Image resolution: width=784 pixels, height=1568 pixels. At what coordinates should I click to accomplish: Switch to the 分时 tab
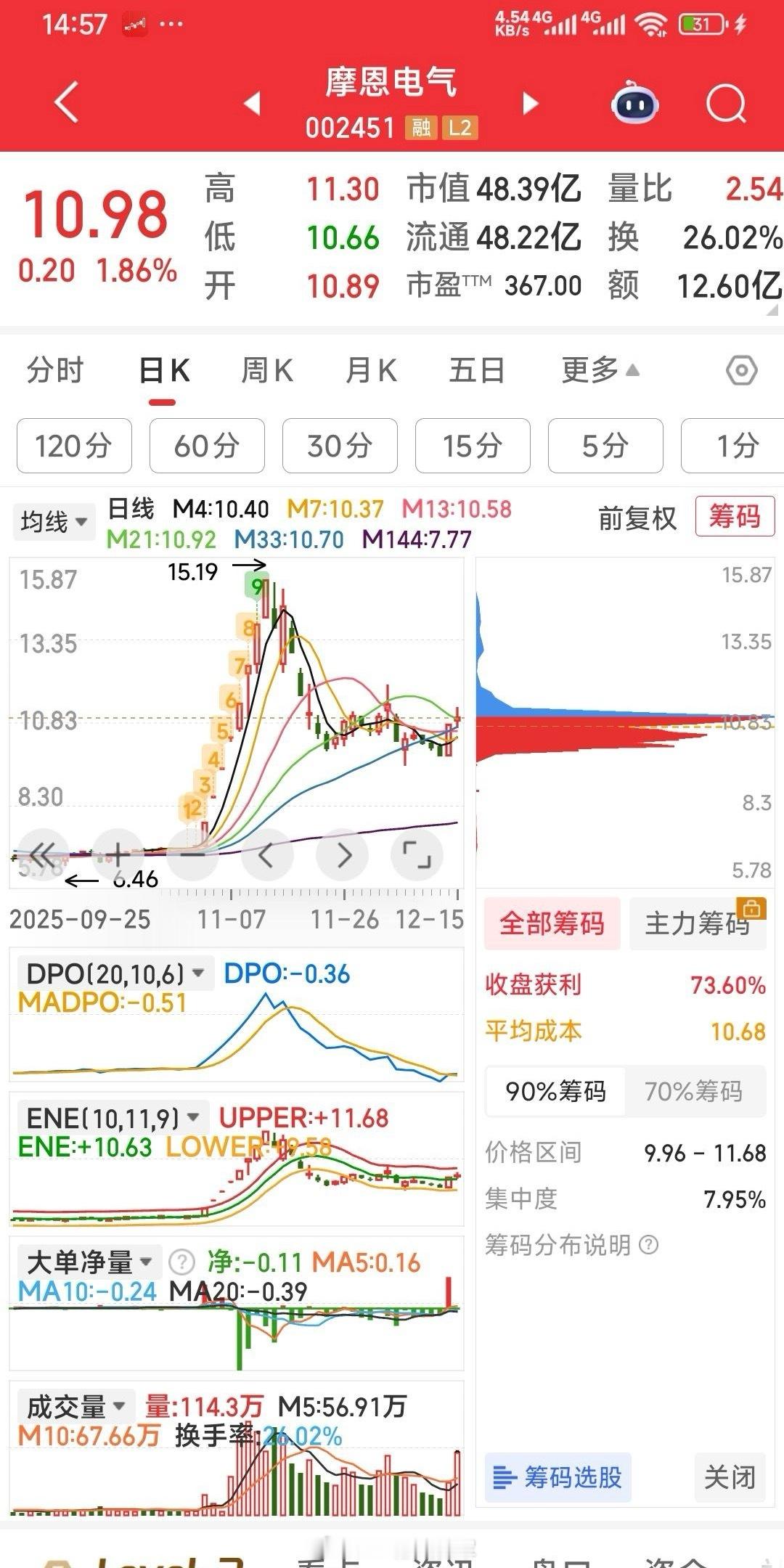[x=57, y=369]
